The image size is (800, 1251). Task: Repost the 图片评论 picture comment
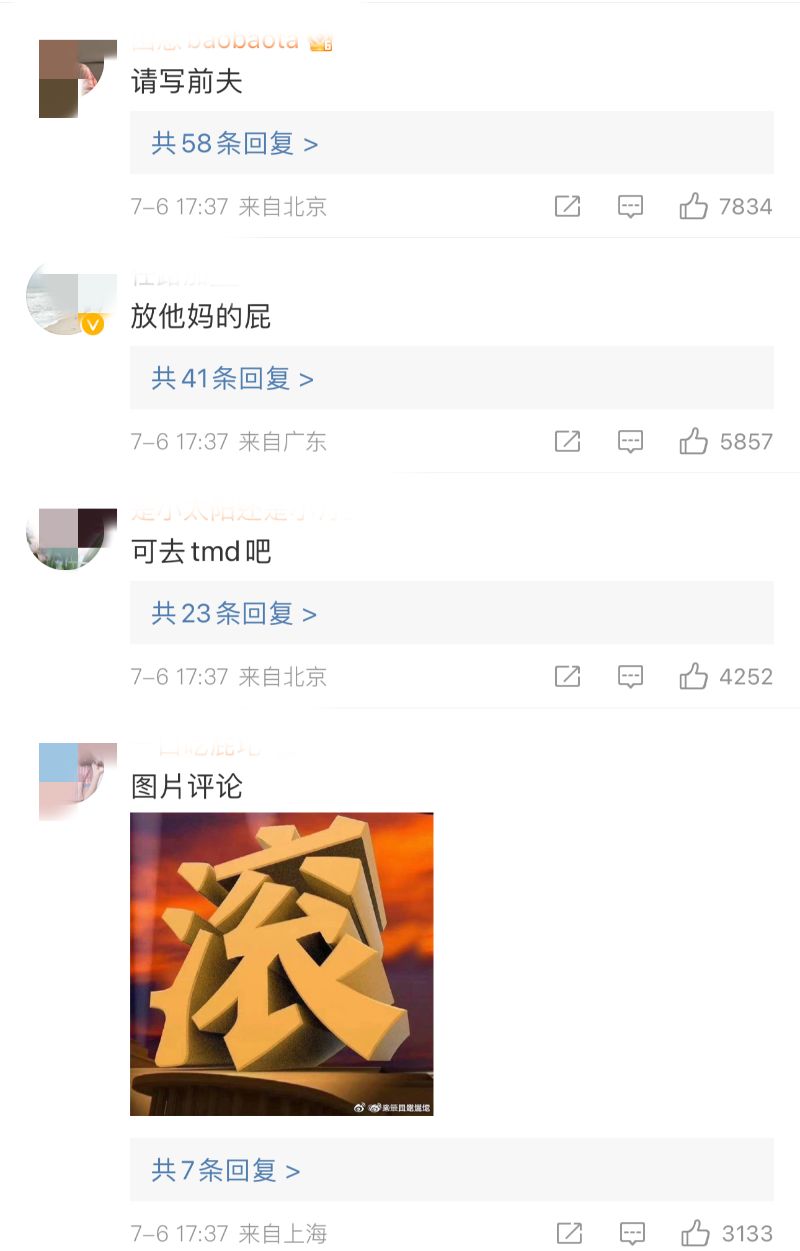click(x=567, y=1234)
